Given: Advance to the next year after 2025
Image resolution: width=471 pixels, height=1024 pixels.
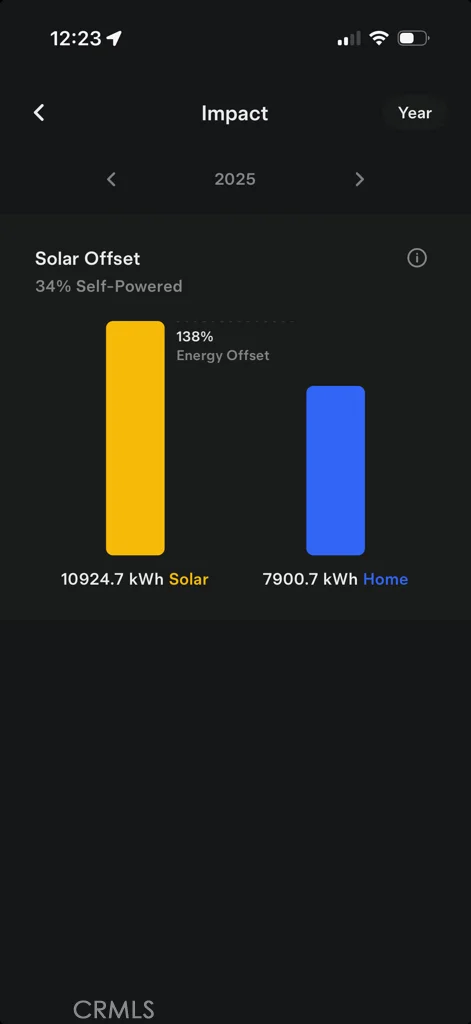Looking at the screenshot, I should click(x=359, y=179).
